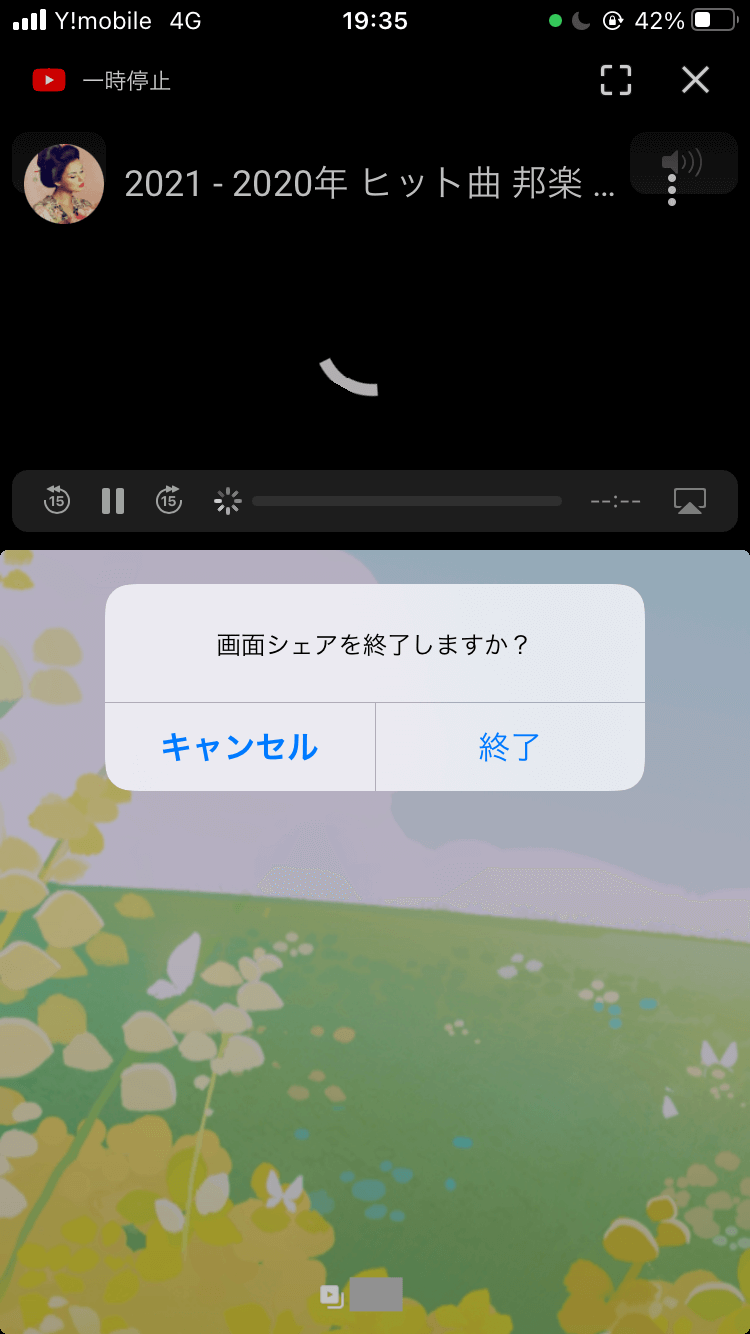The width and height of the screenshot is (750, 1334).
Task: Close the video player
Action: coord(695,80)
